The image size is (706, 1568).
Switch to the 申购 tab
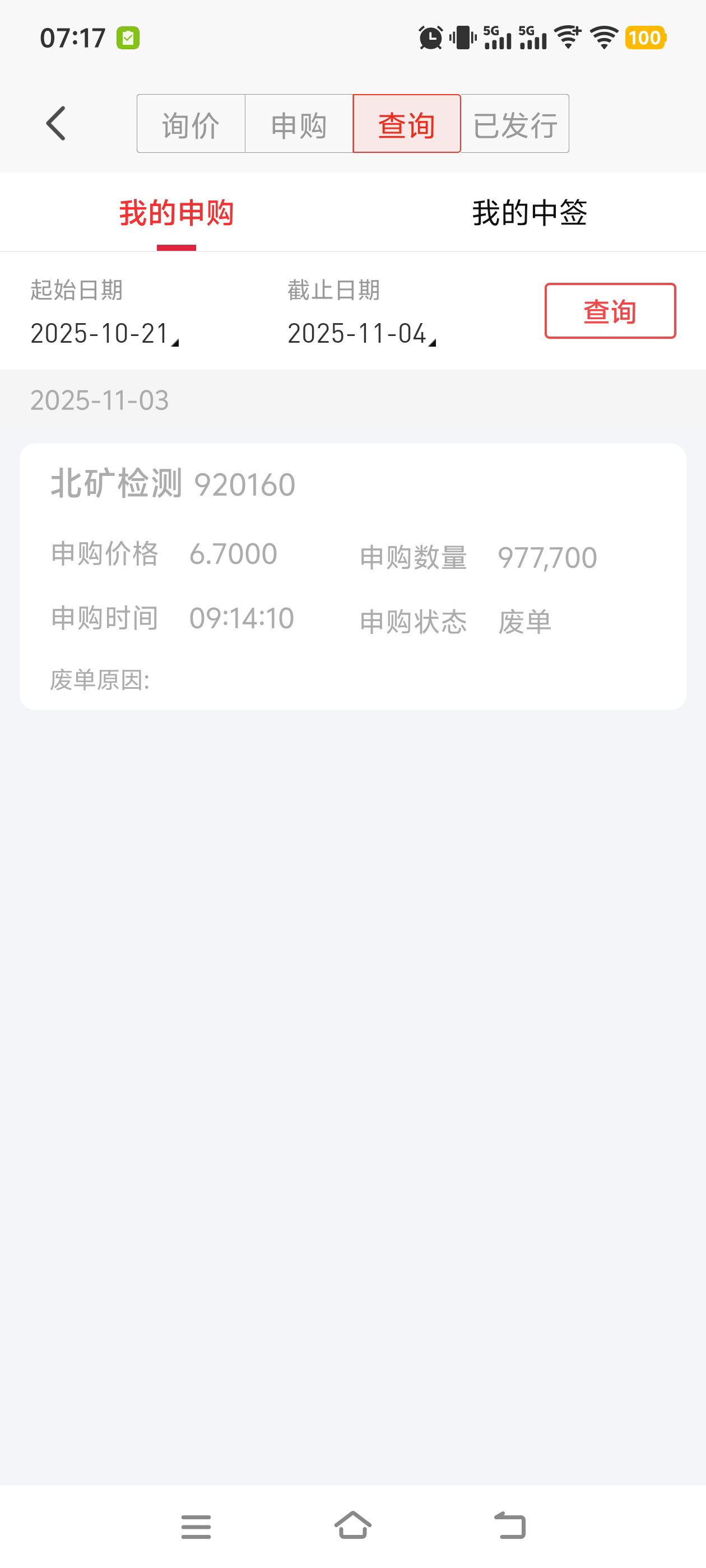pyautogui.click(x=299, y=124)
